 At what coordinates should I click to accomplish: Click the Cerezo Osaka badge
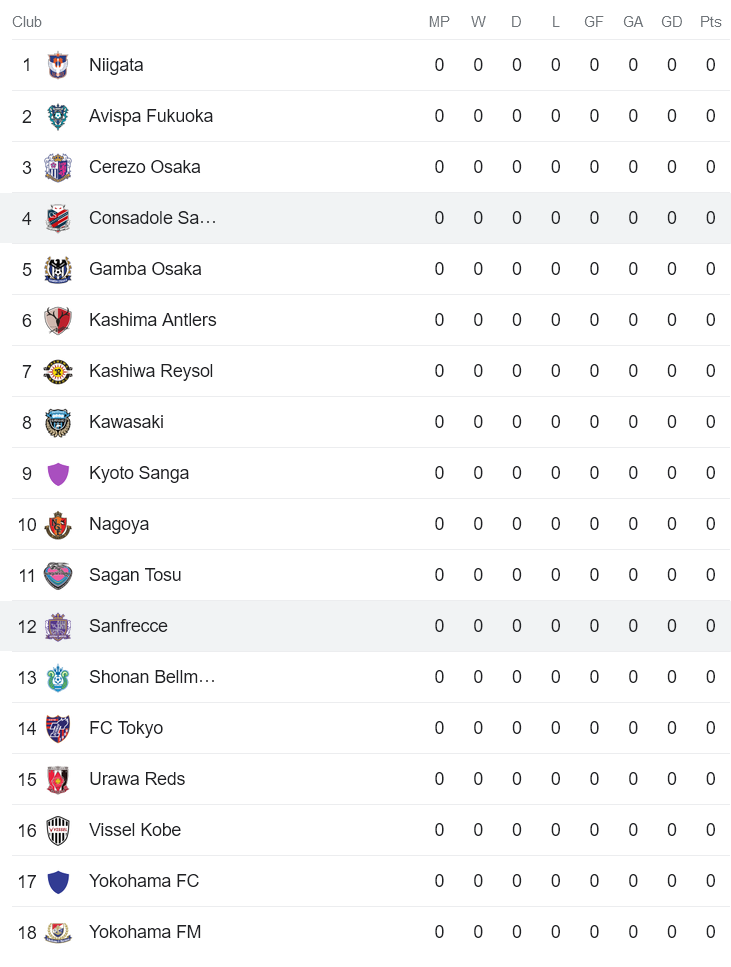point(58,166)
